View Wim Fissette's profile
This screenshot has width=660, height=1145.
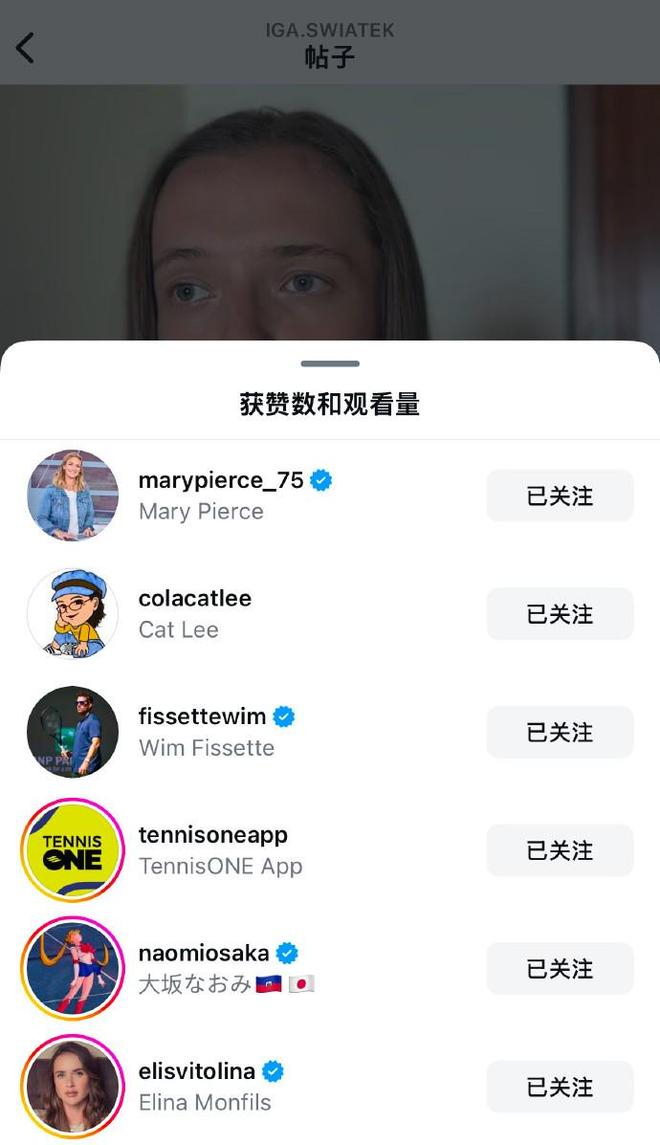205,731
